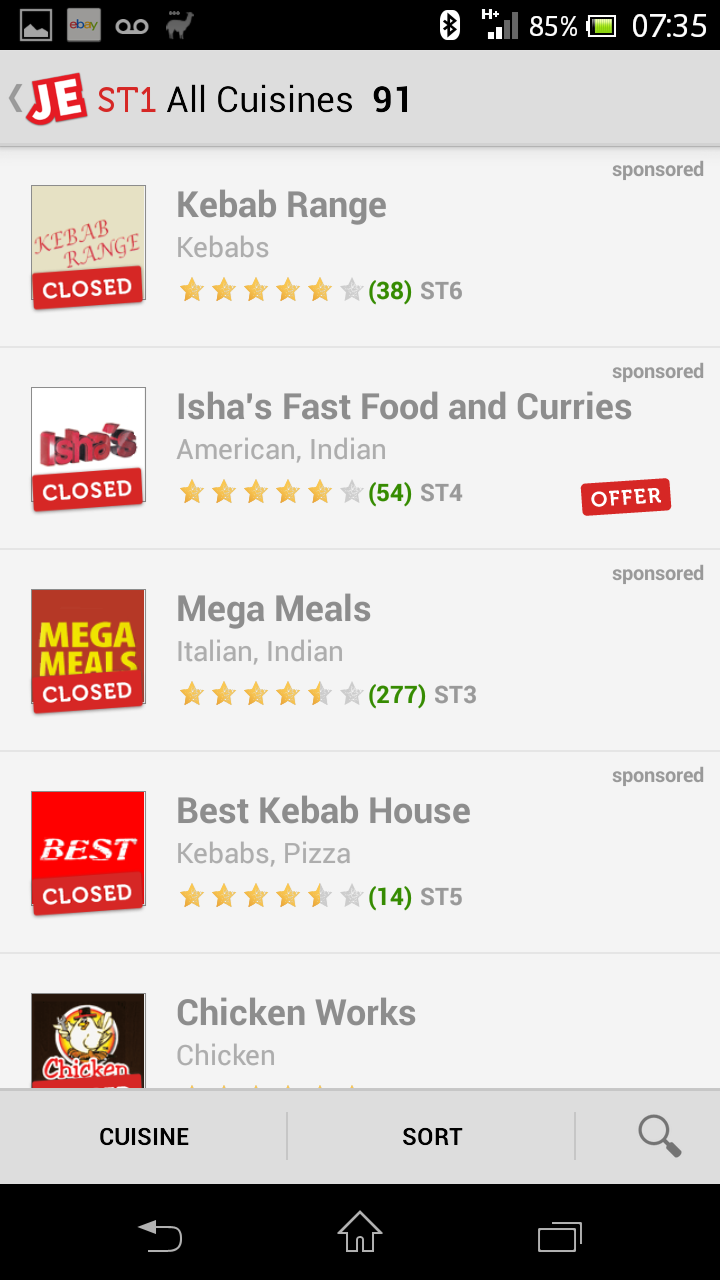View the Mega Meals listing

pyautogui.click(x=360, y=651)
